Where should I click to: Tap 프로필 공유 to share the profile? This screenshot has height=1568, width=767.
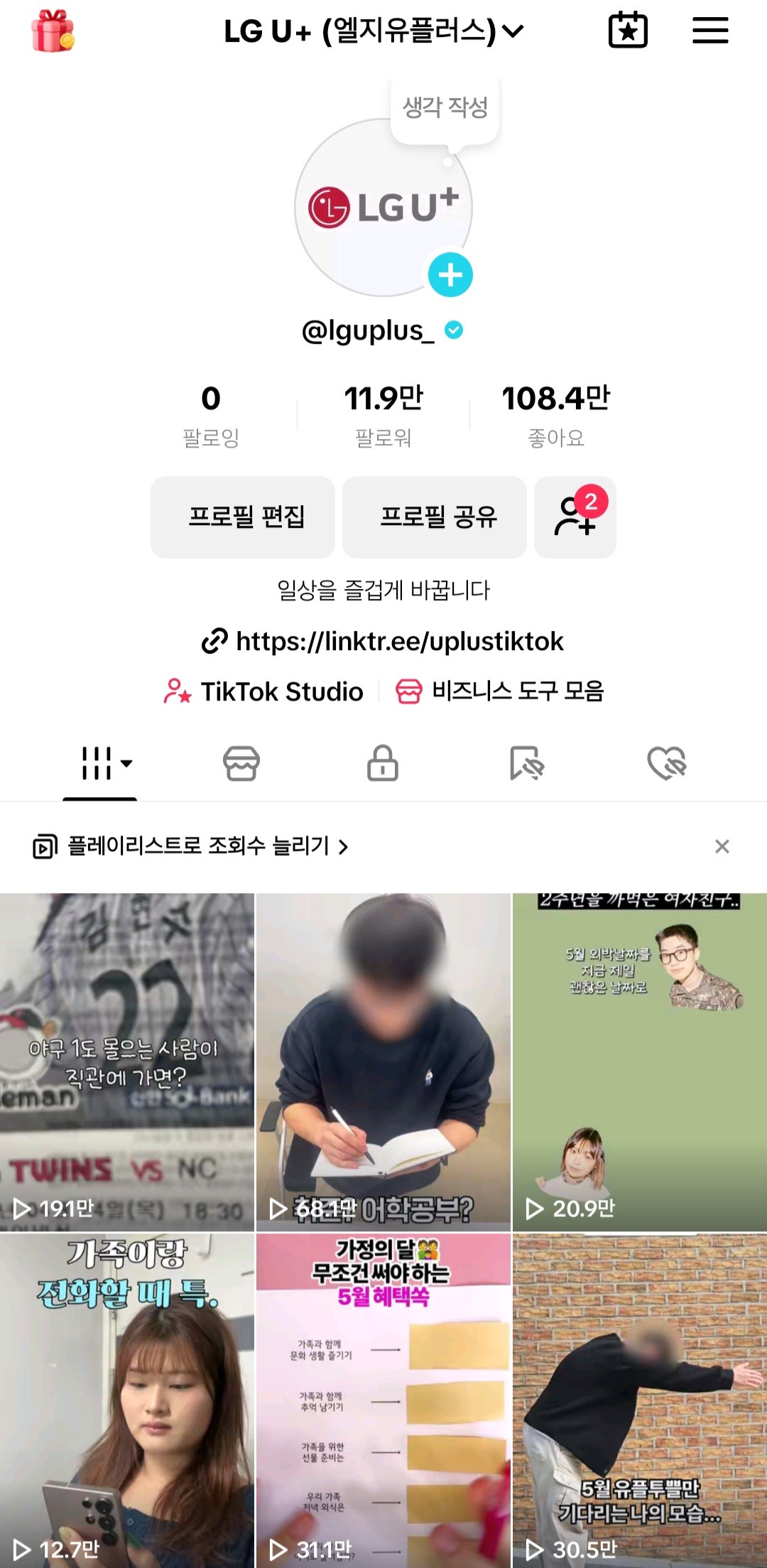(x=435, y=517)
